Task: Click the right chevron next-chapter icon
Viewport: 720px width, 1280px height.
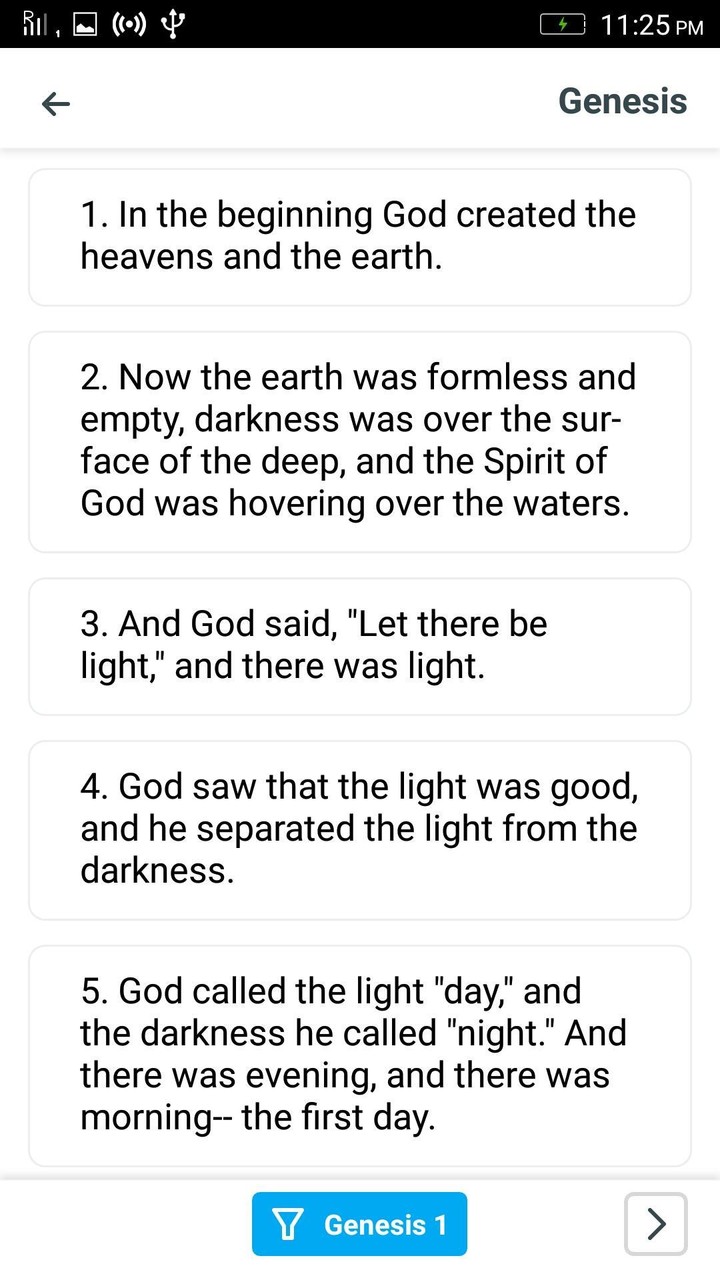Action: pyautogui.click(x=656, y=1223)
